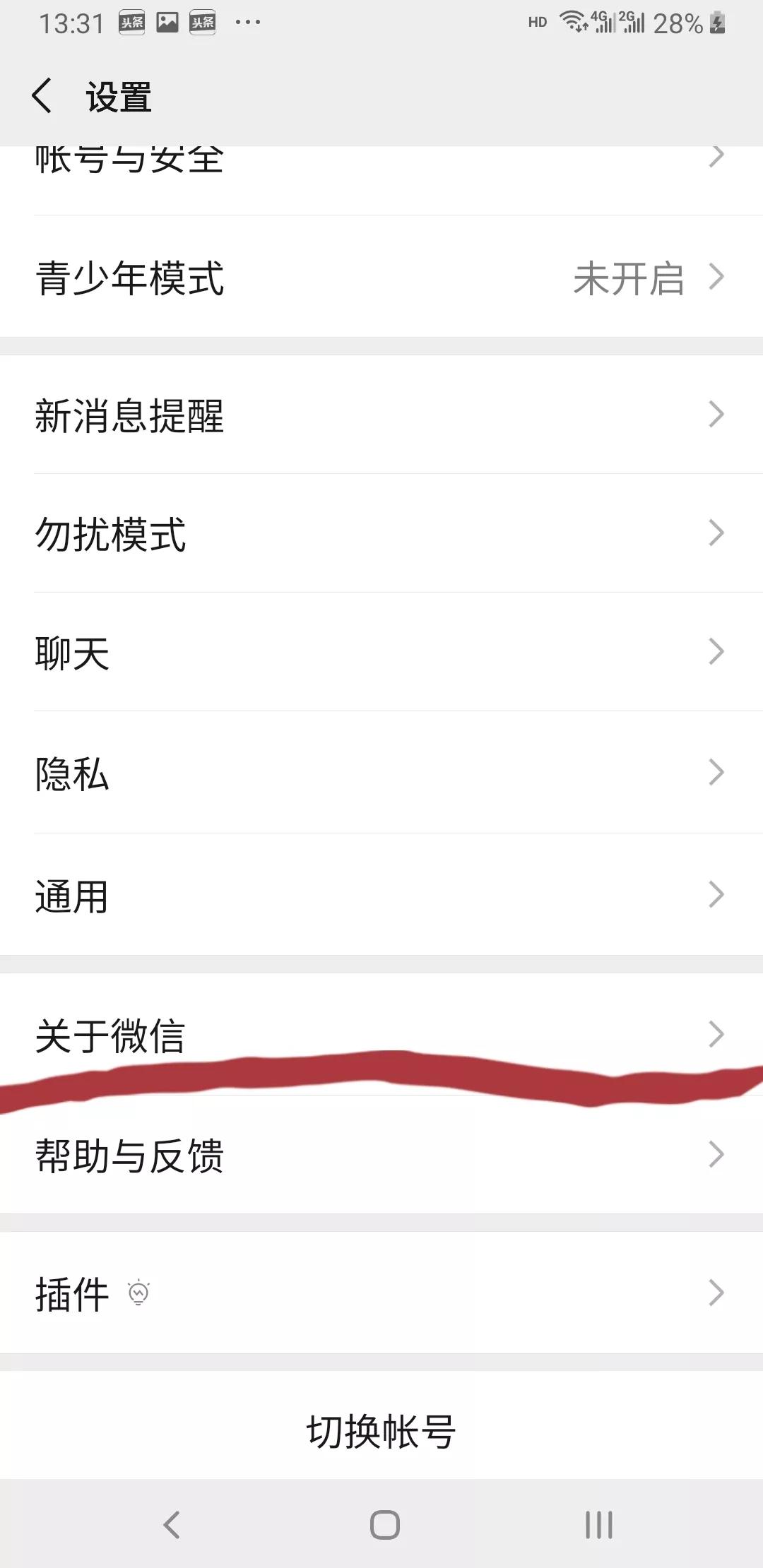
Task: Open 新消息提醒 notification settings
Action: (x=381, y=417)
